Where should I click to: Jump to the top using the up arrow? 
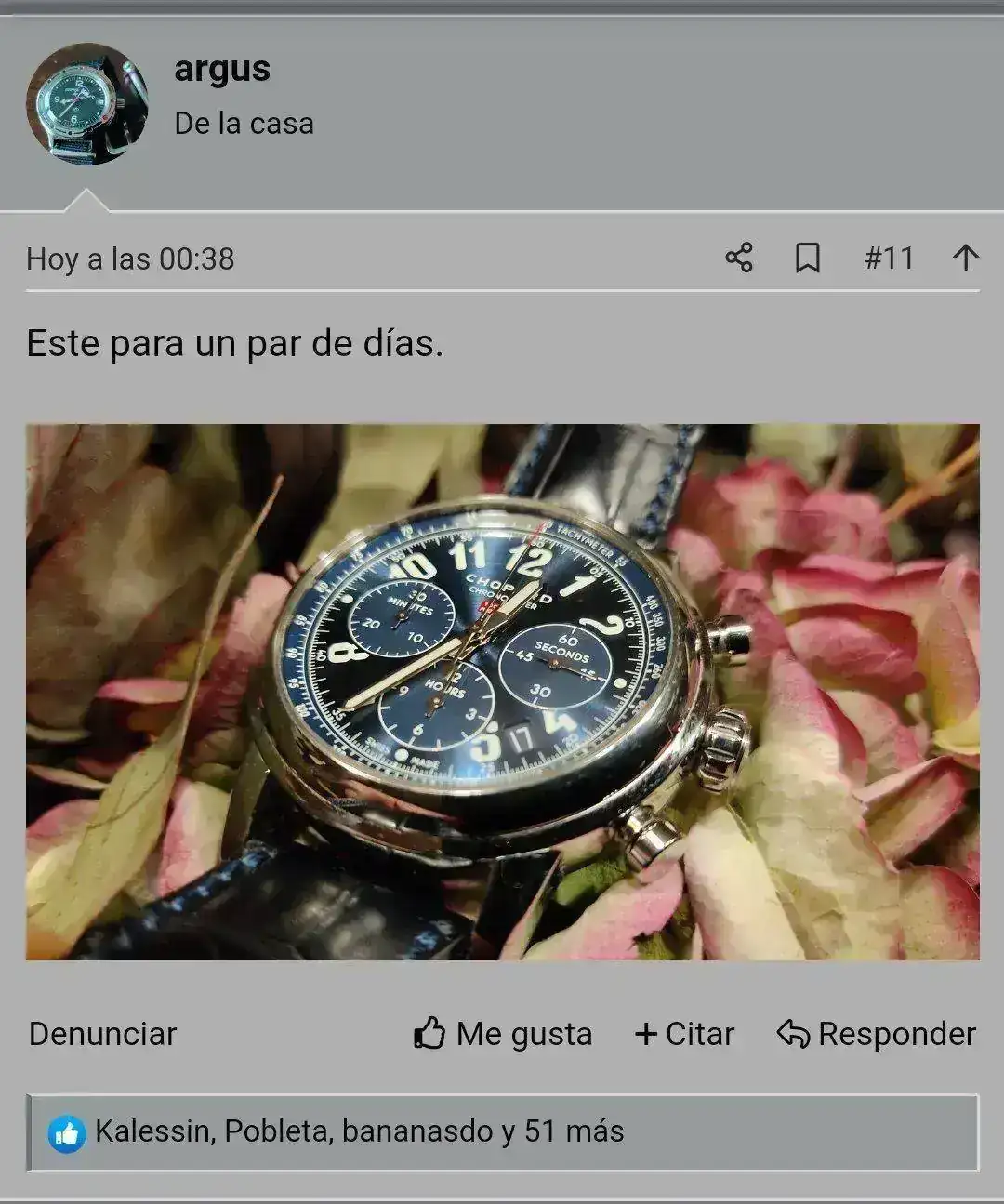pos(966,258)
